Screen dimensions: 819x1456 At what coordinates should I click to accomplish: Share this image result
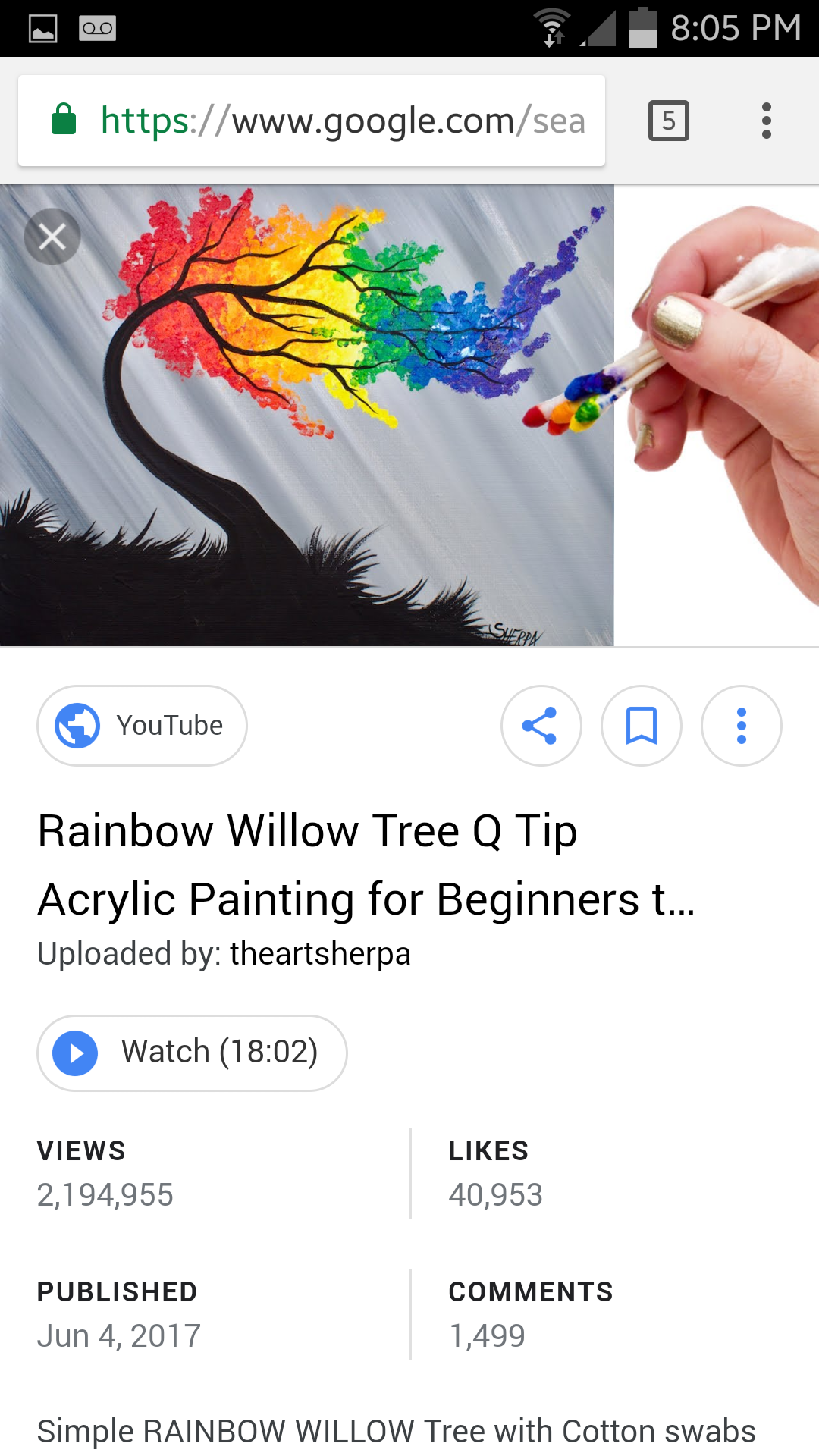click(x=541, y=726)
